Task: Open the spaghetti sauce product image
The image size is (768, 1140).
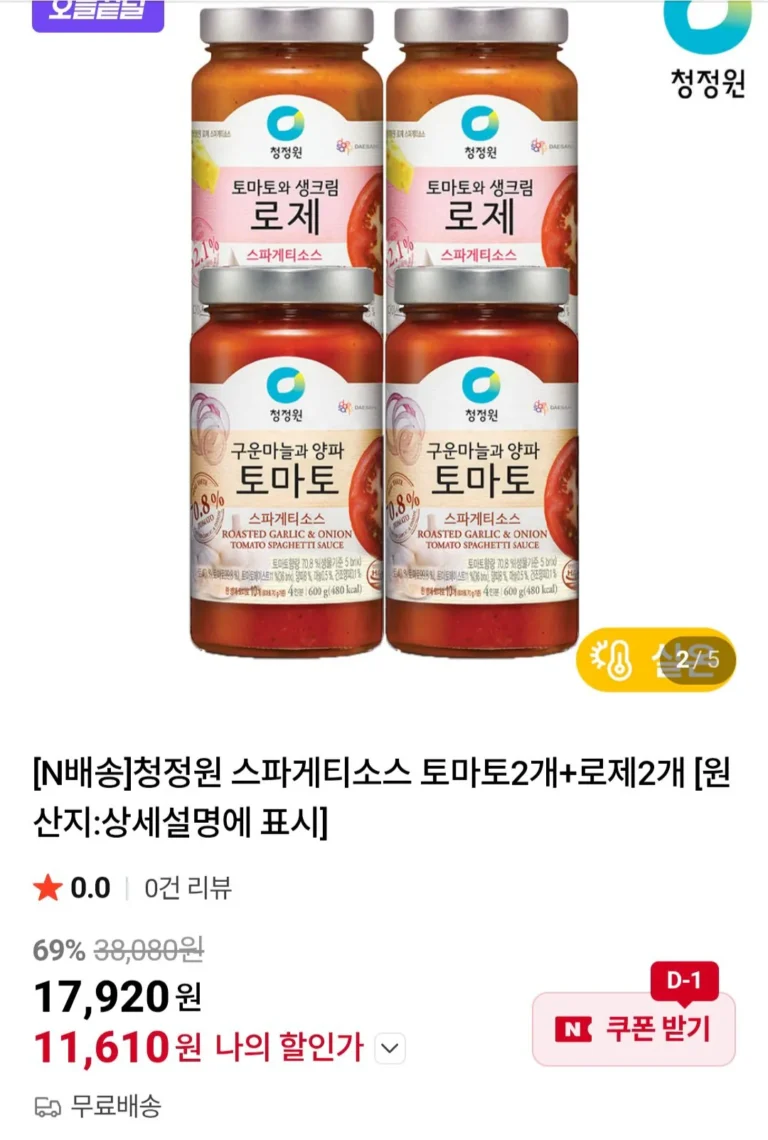Action: (x=384, y=330)
